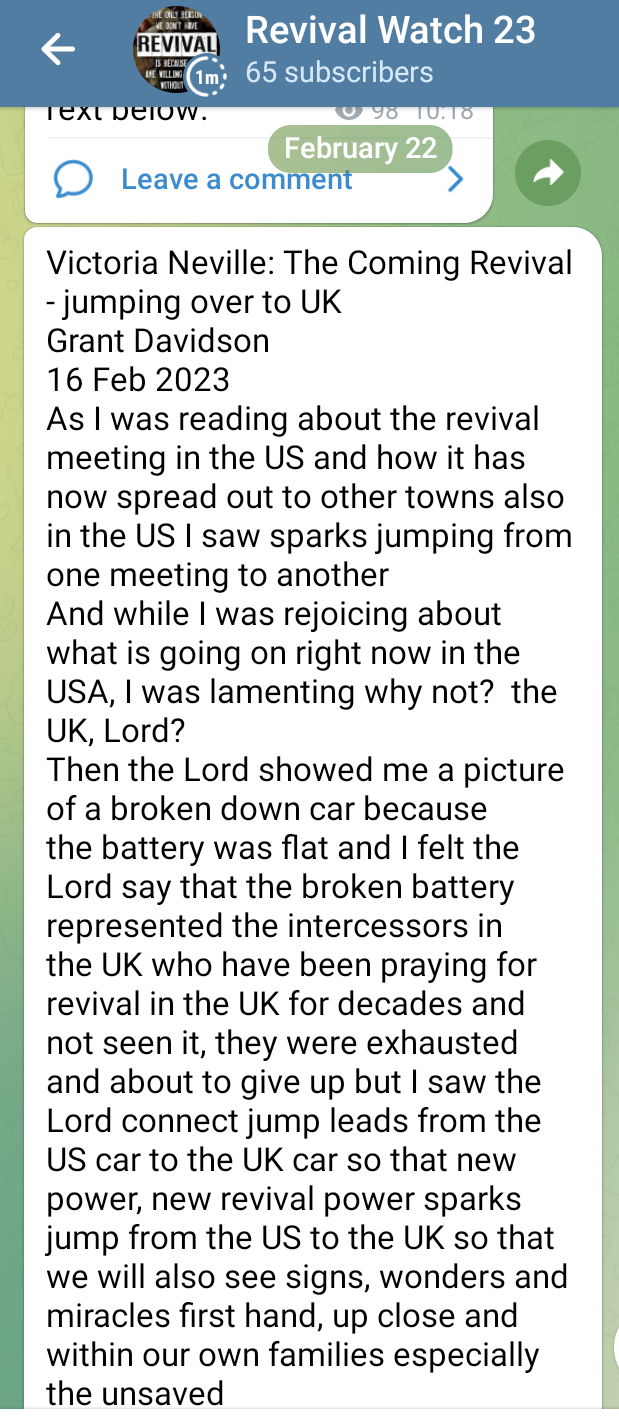Leave a comment on the post
The image size is (619, 1428).
(236, 180)
